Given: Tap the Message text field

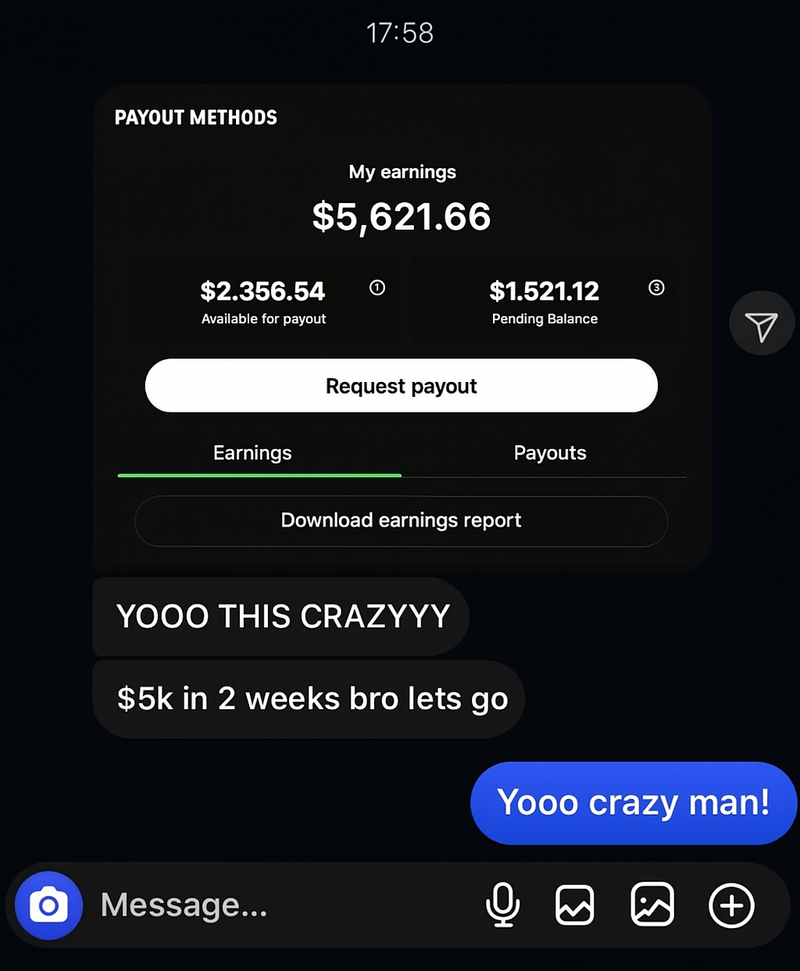Looking at the screenshot, I should (280, 905).
